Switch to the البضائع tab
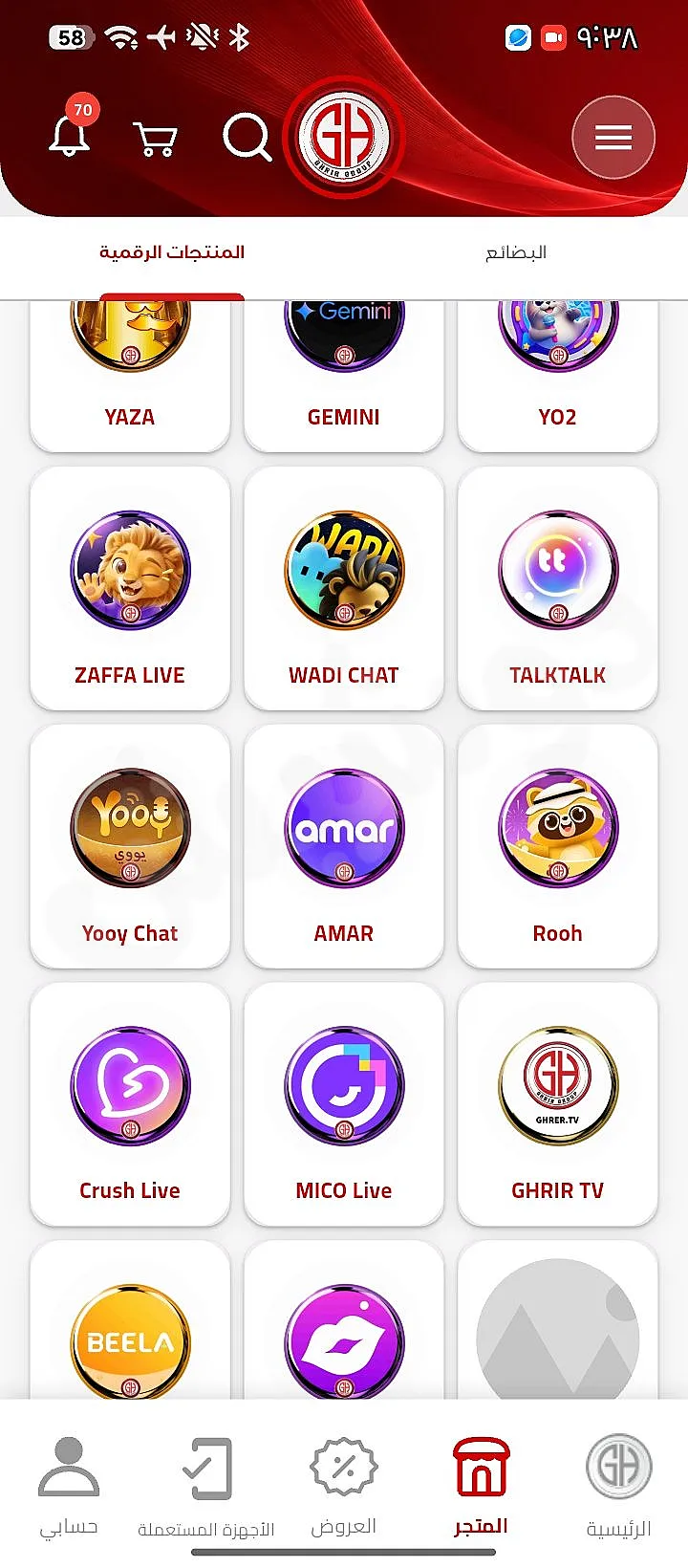 click(x=516, y=252)
